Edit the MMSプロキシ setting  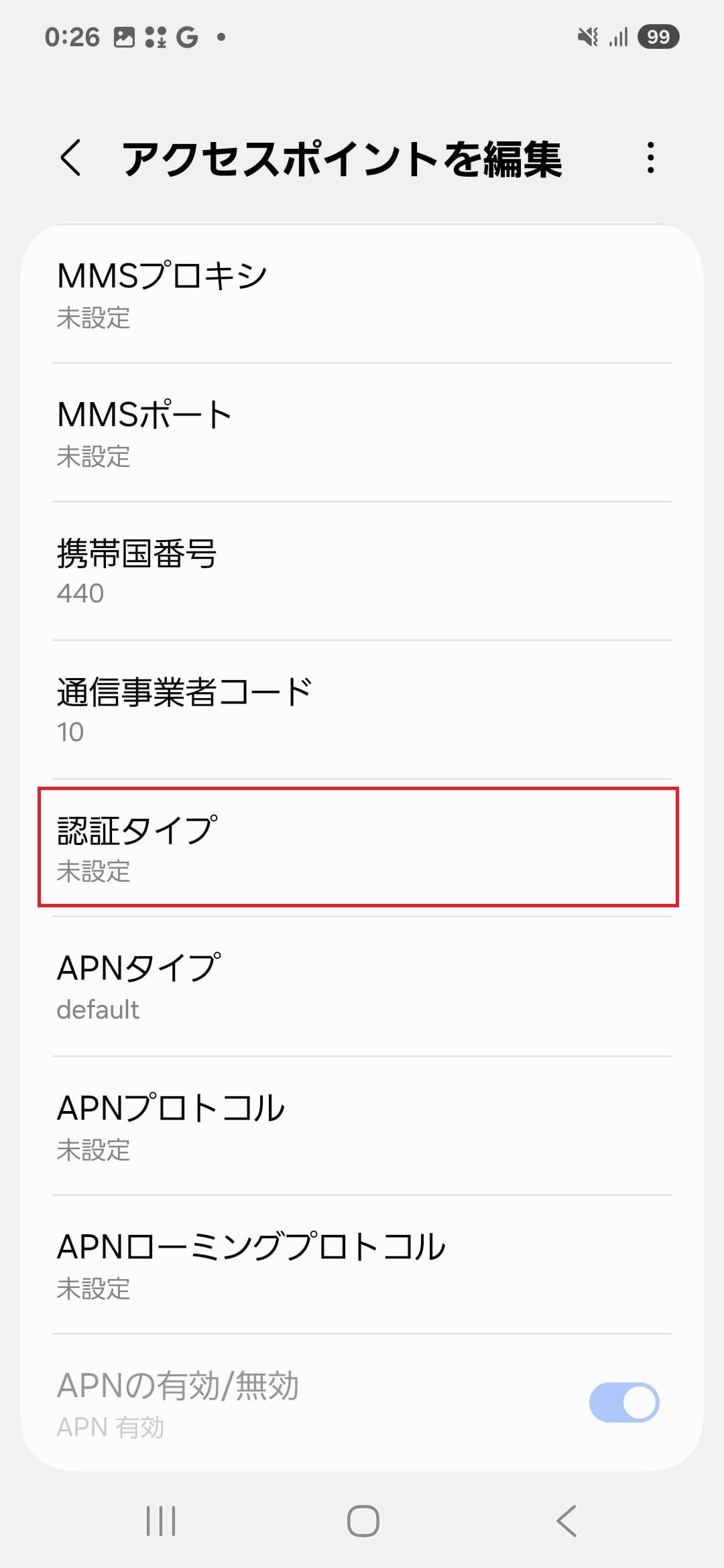coord(362,293)
